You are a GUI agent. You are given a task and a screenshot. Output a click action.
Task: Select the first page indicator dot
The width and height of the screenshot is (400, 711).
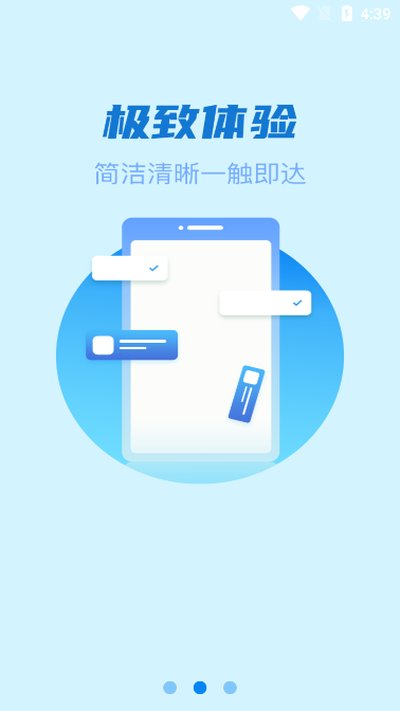click(170, 687)
